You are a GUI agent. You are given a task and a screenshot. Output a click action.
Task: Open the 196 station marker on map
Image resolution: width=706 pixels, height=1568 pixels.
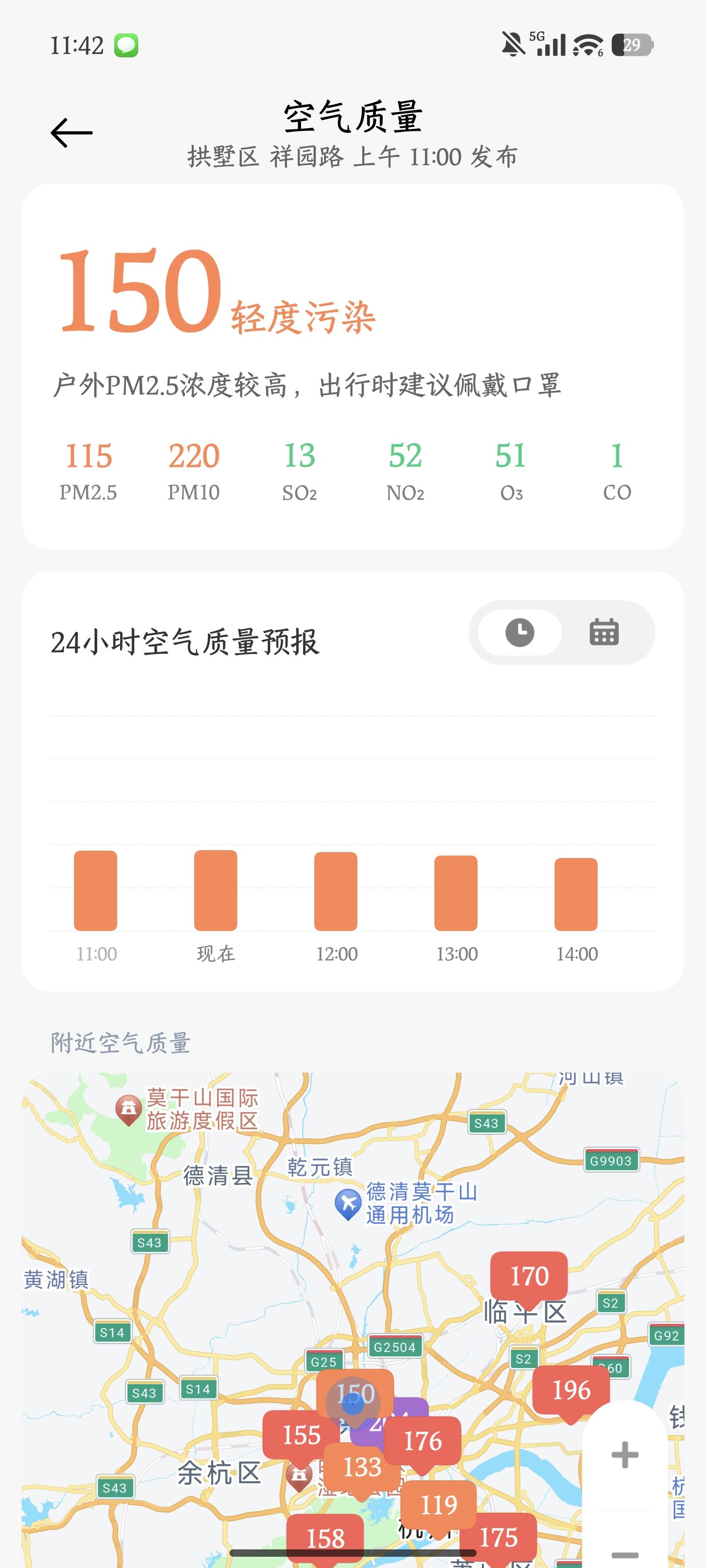click(x=571, y=1390)
